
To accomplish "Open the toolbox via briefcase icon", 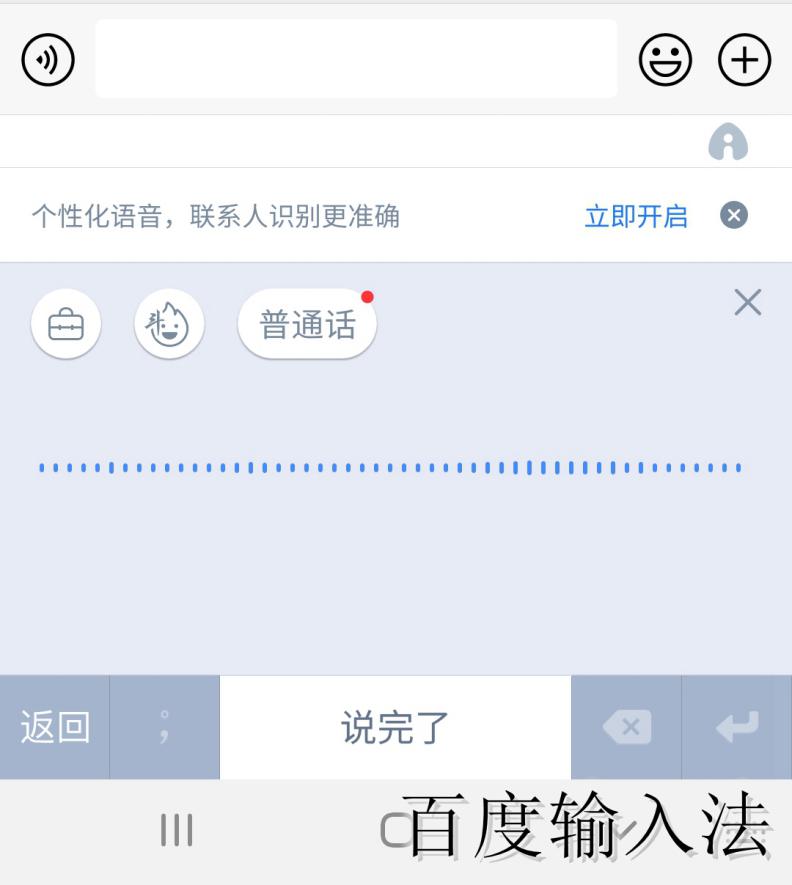I will [x=66, y=324].
